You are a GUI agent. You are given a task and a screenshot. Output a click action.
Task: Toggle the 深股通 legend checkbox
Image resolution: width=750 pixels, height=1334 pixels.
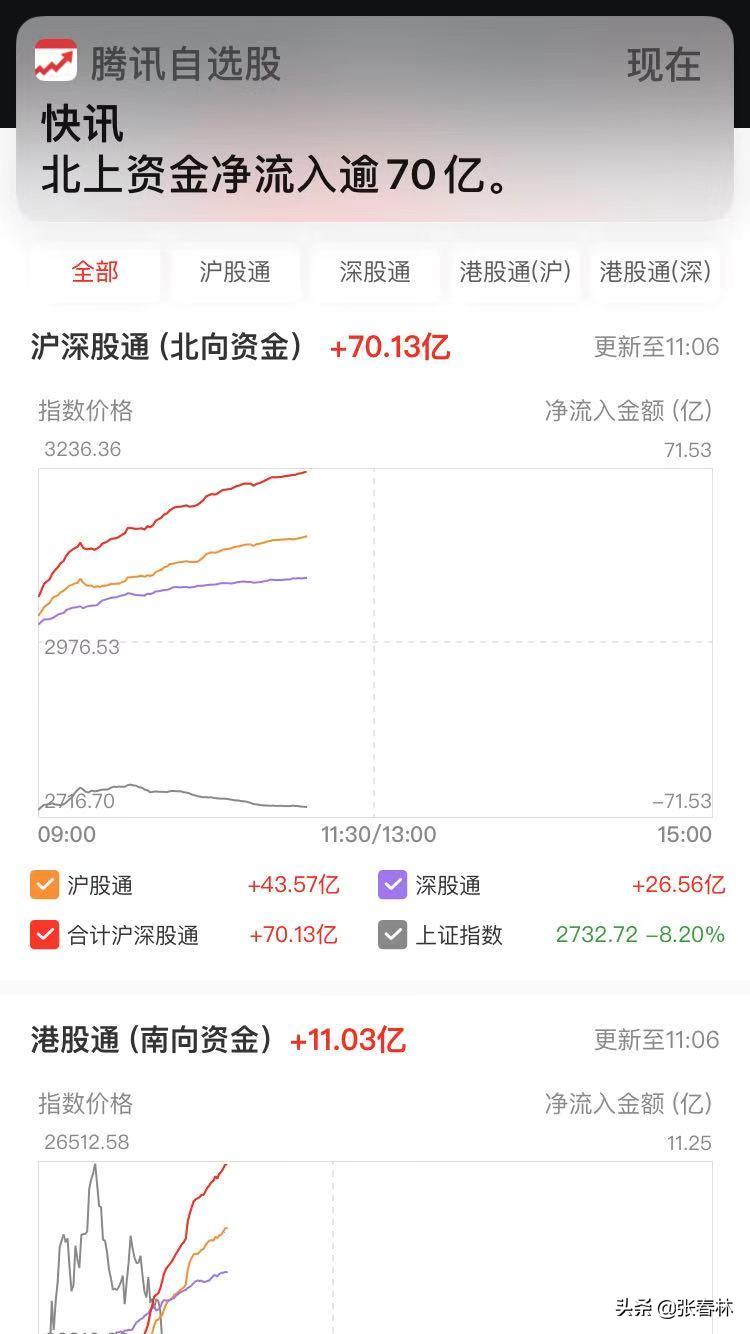tap(392, 885)
